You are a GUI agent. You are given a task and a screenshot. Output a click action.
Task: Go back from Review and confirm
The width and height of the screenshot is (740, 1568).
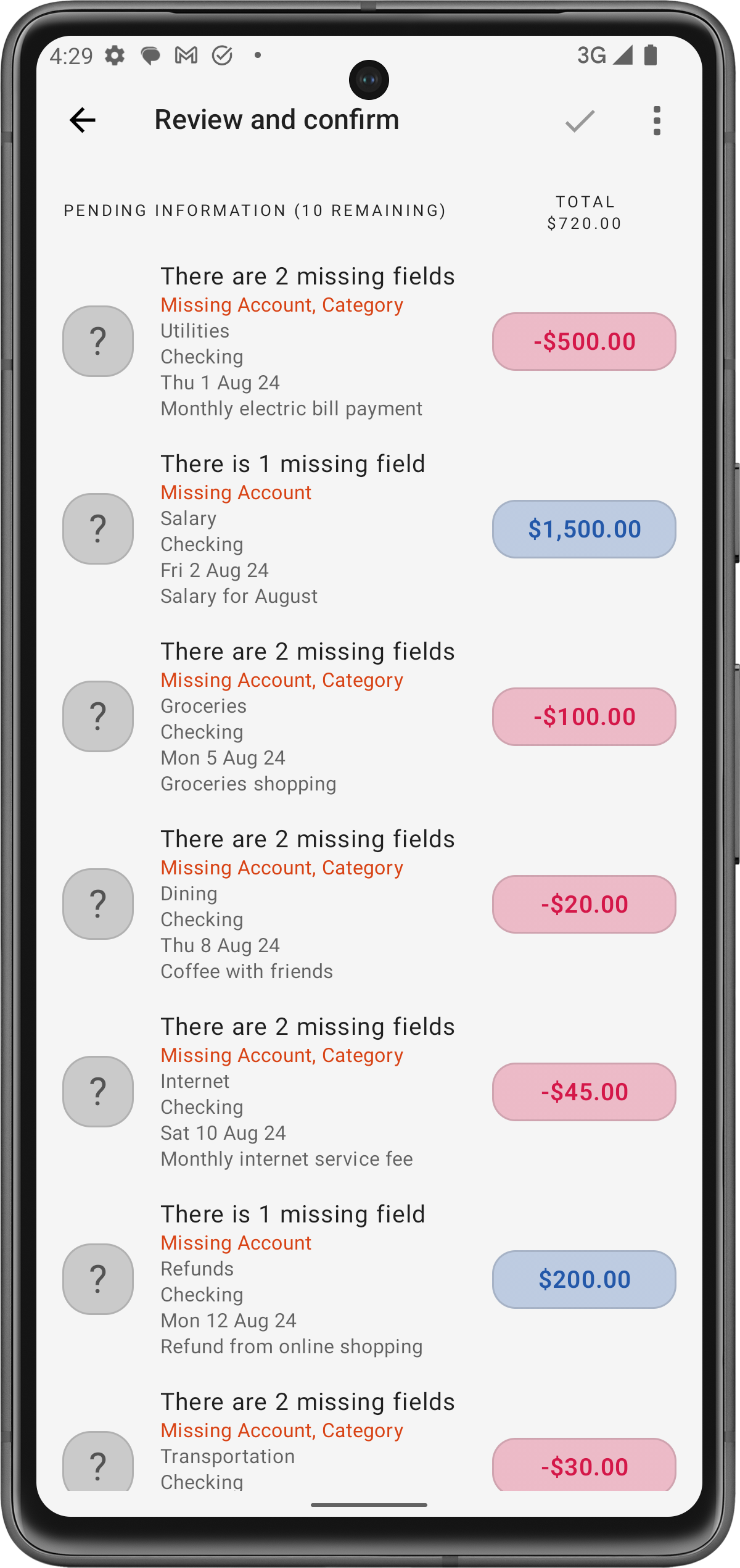[x=83, y=120]
